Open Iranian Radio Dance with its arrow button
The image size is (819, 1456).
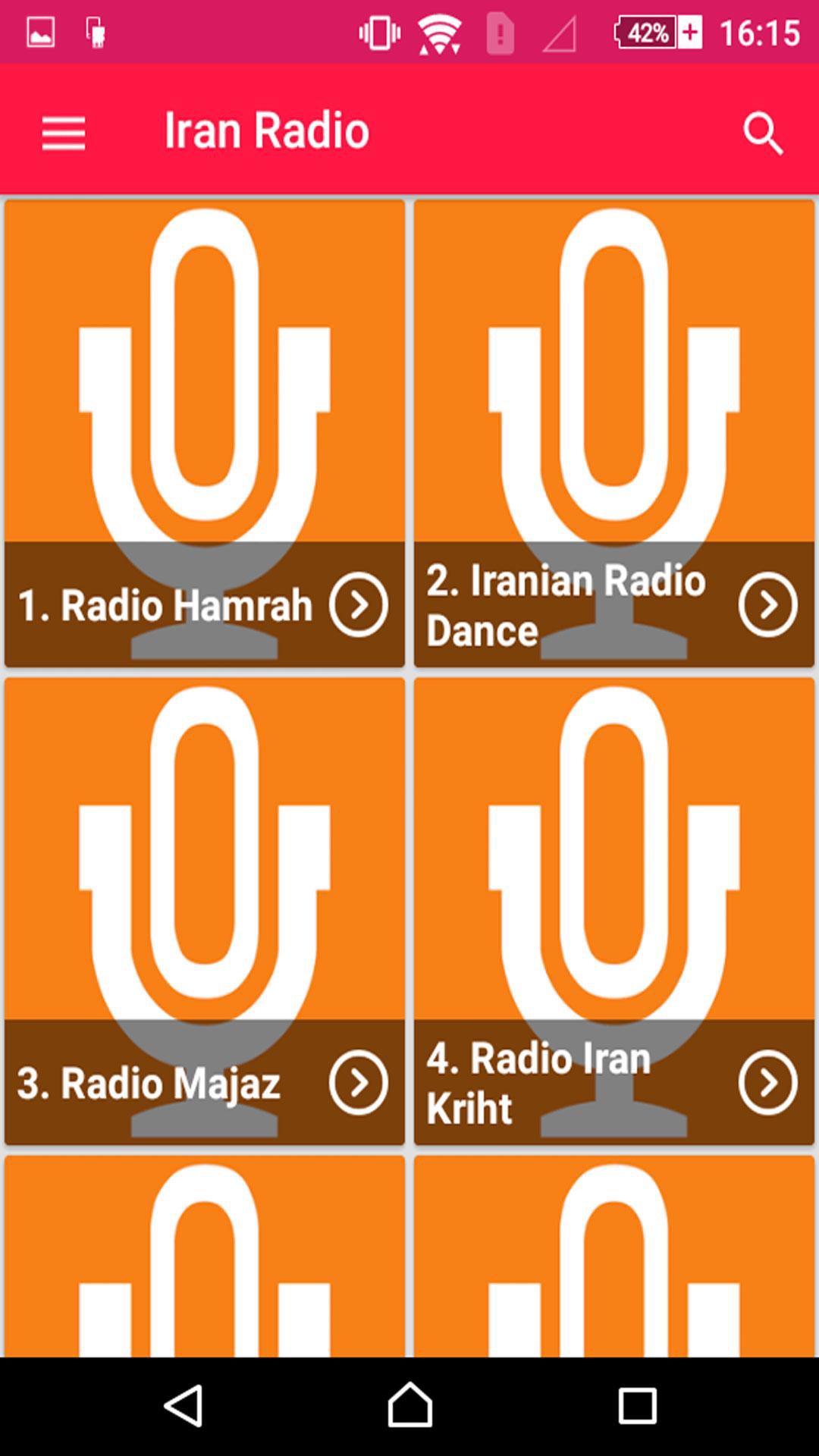[x=767, y=604]
